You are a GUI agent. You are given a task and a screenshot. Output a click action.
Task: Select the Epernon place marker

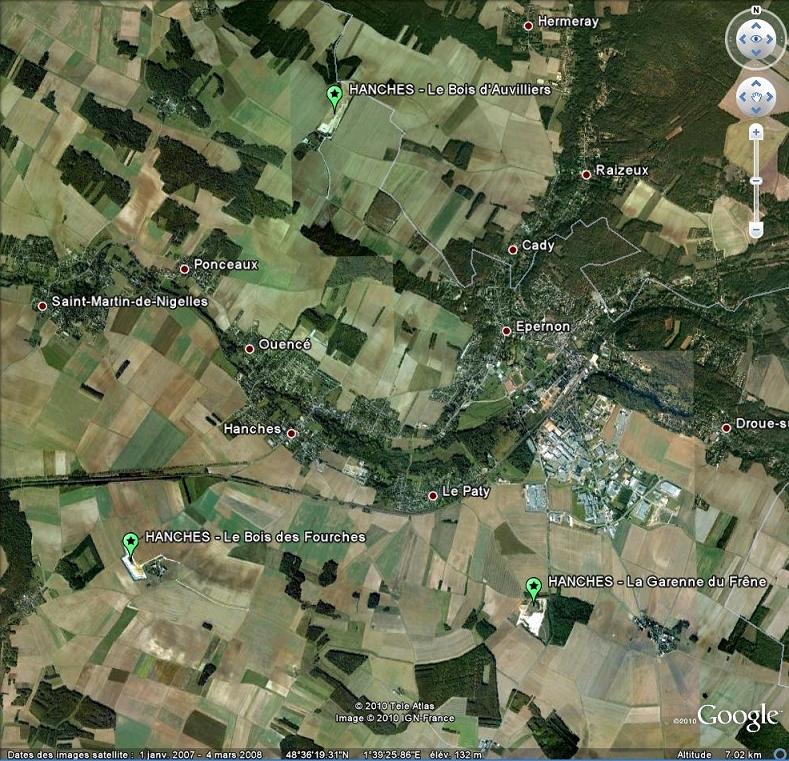(x=507, y=329)
